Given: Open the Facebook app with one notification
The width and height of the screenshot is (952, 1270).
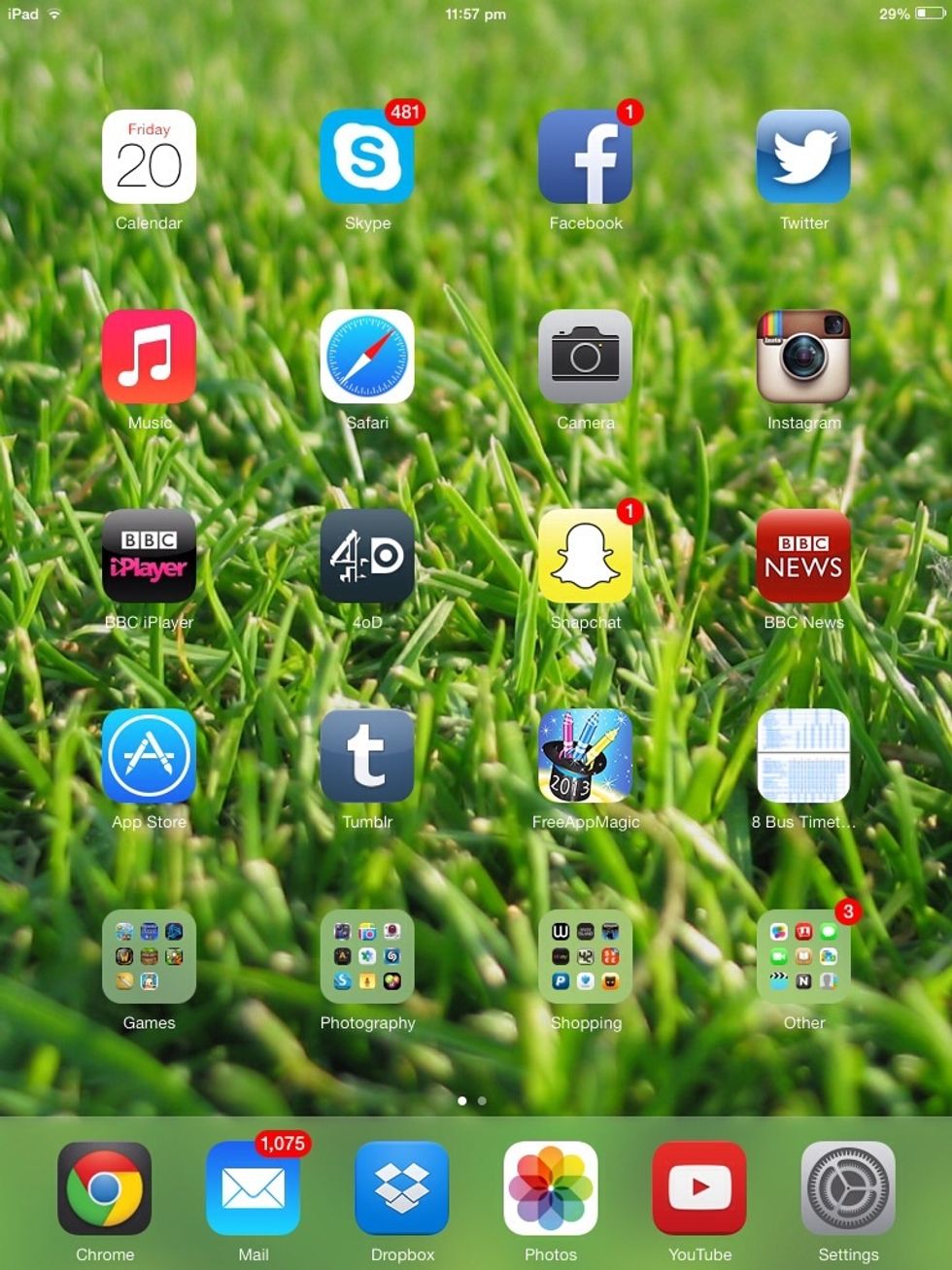Looking at the screenshot, I should pos(587,155).
